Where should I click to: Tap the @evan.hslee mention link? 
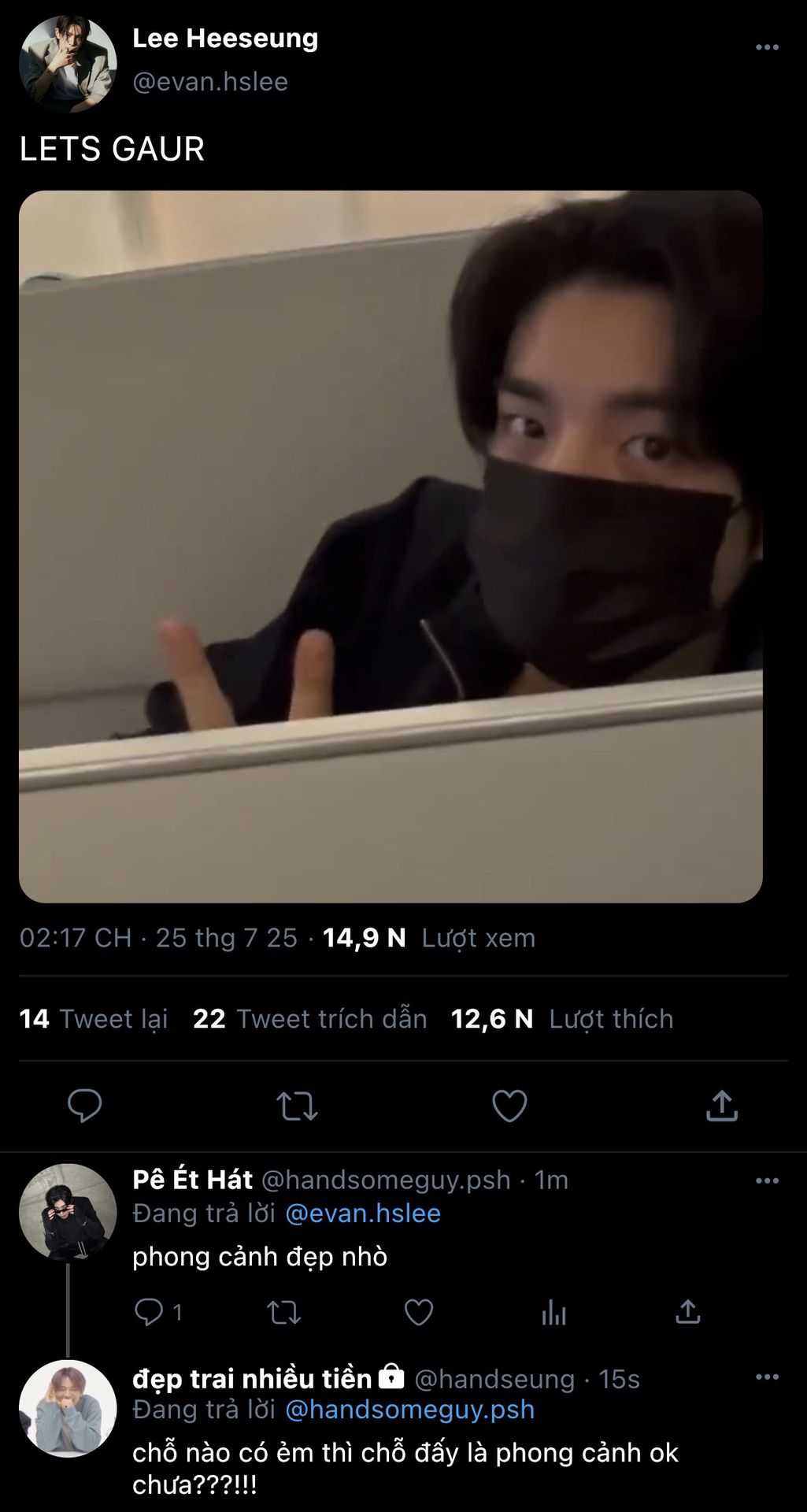tap(362, 1214)
